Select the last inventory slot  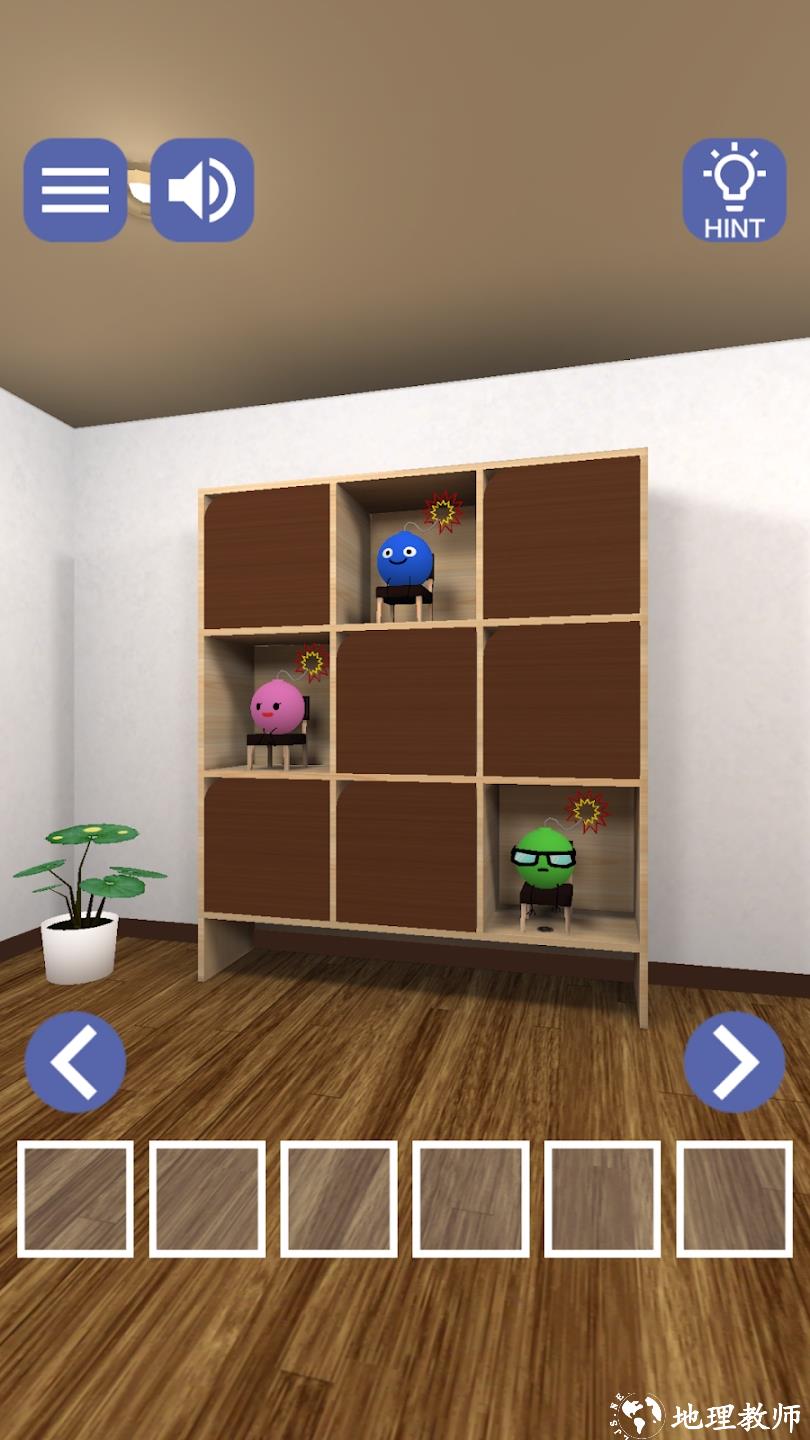click(x=734, y=1198)
